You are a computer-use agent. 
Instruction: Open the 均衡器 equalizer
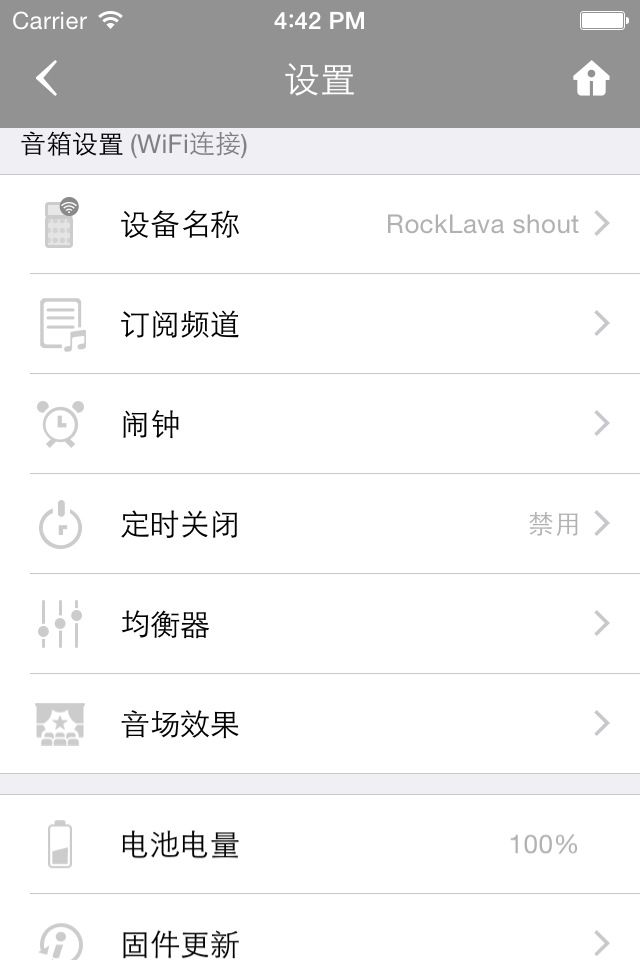click(320, 624)
